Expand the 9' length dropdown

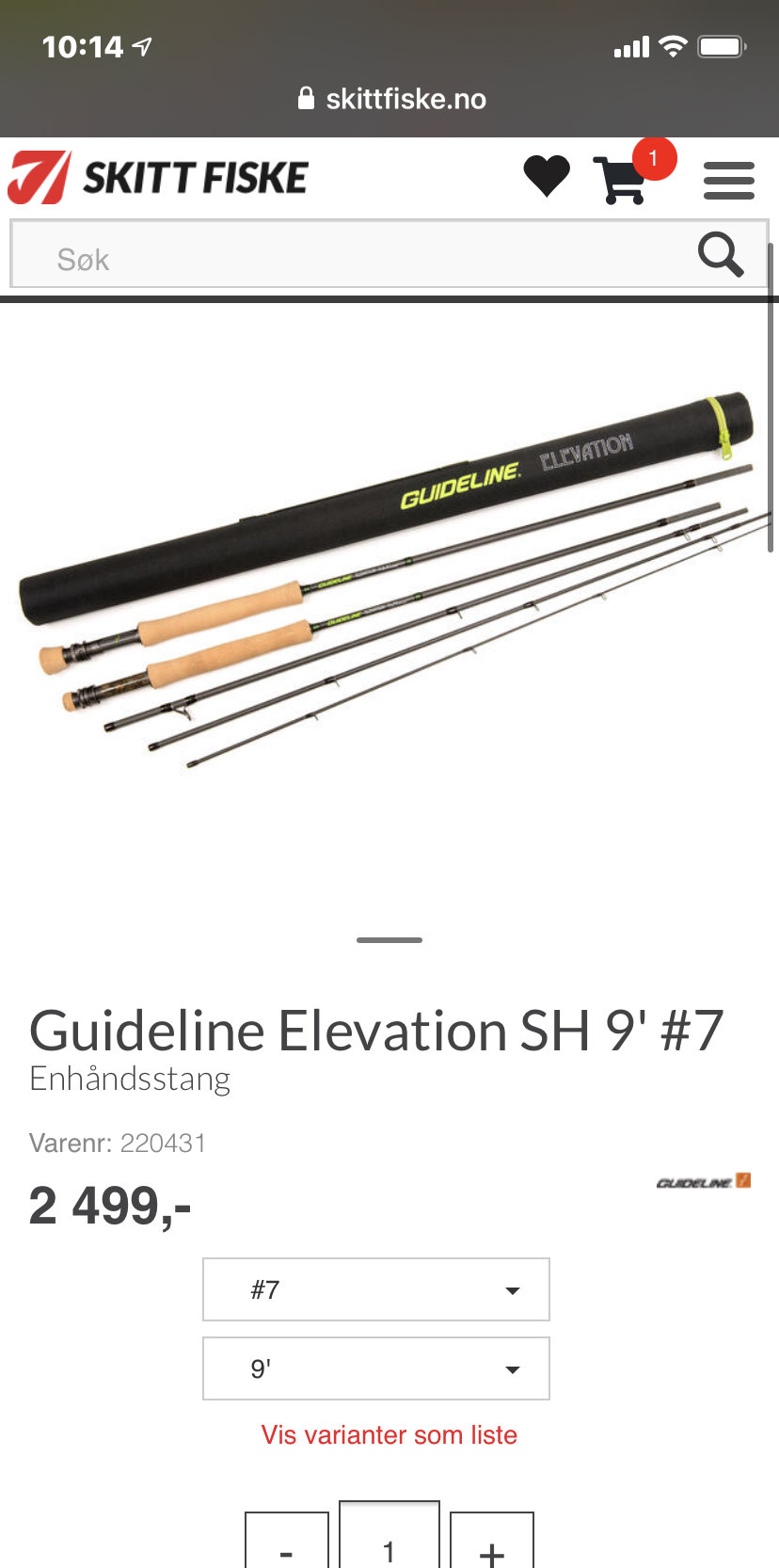click(376, 1368)
